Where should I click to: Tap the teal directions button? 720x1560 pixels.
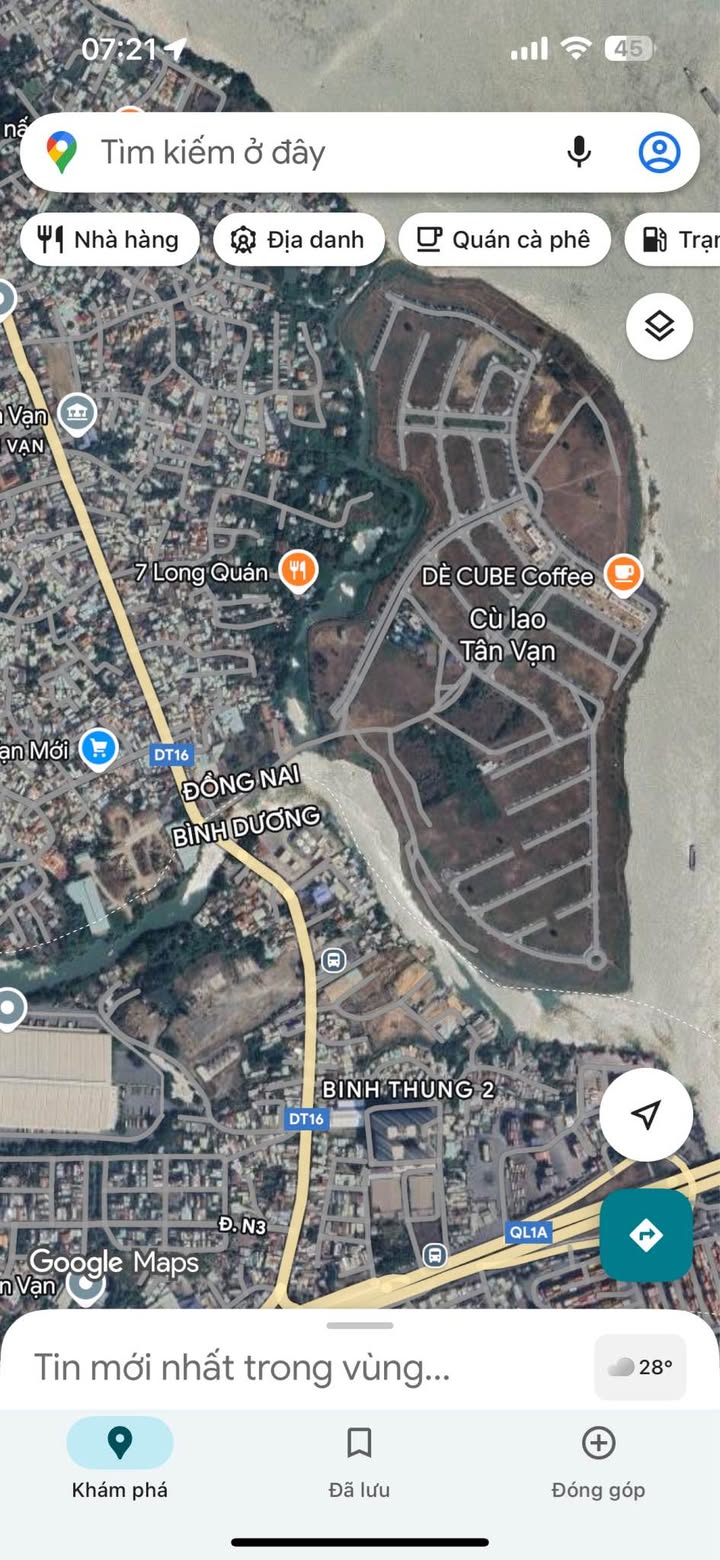(646, 1235)
